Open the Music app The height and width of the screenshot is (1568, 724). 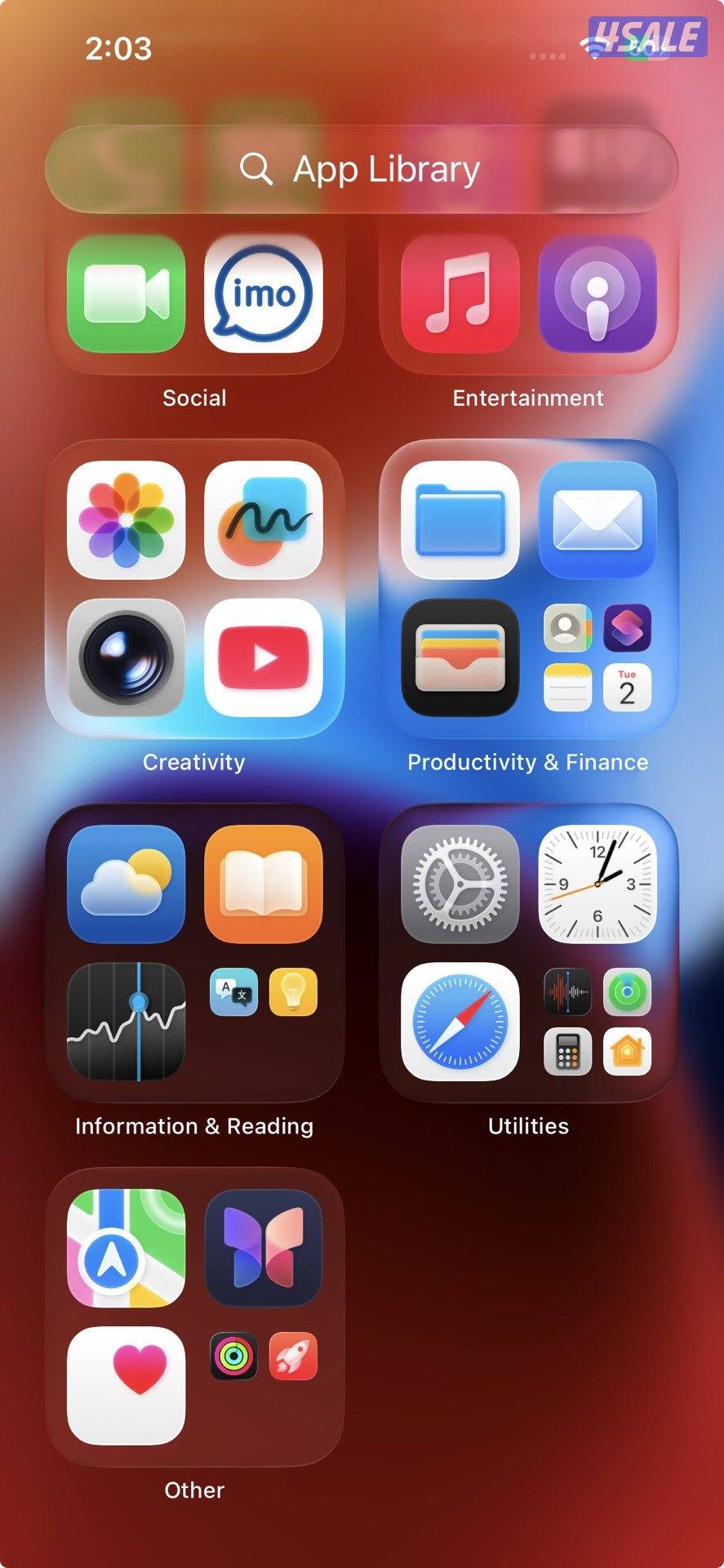pyautogui.click(x=460, y=294)
